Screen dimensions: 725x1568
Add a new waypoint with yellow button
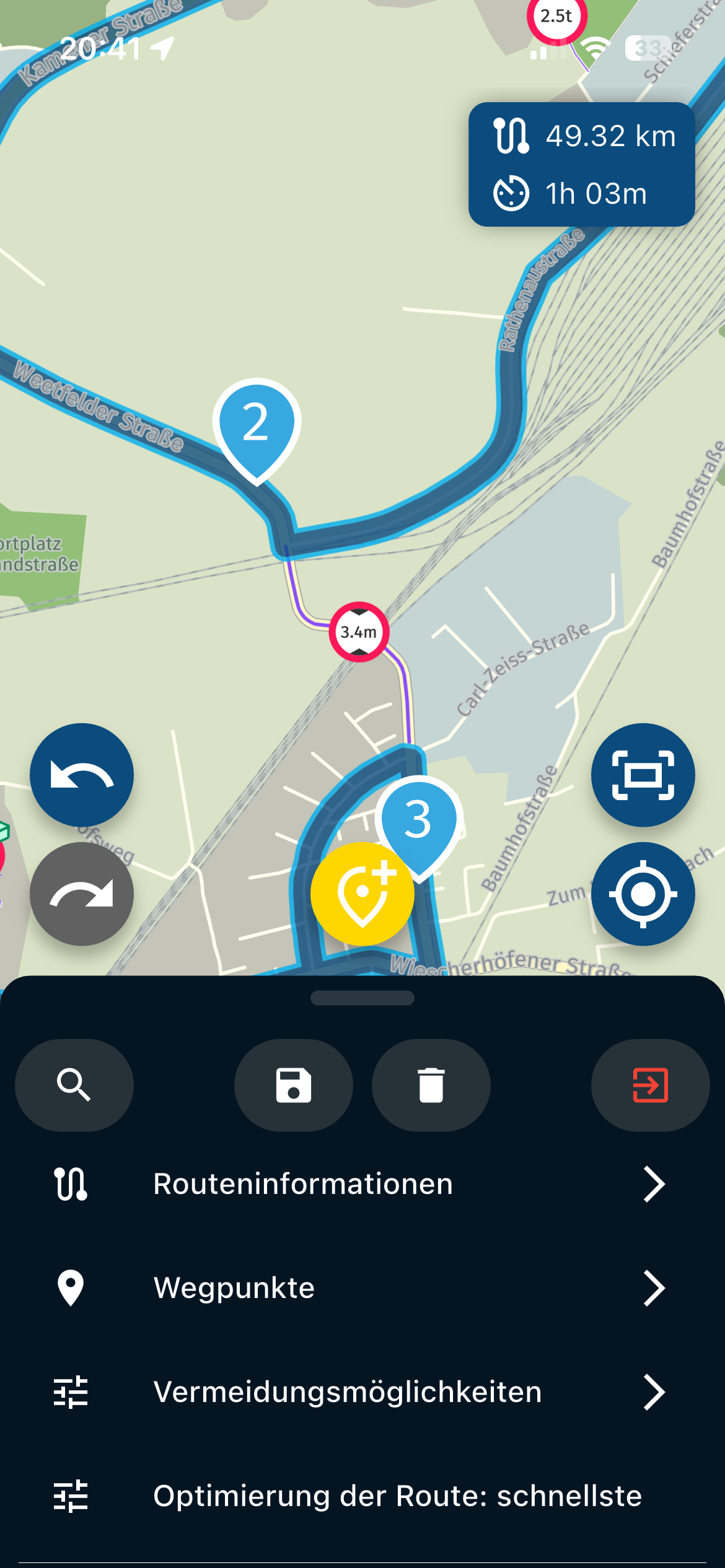click(362, 894)
